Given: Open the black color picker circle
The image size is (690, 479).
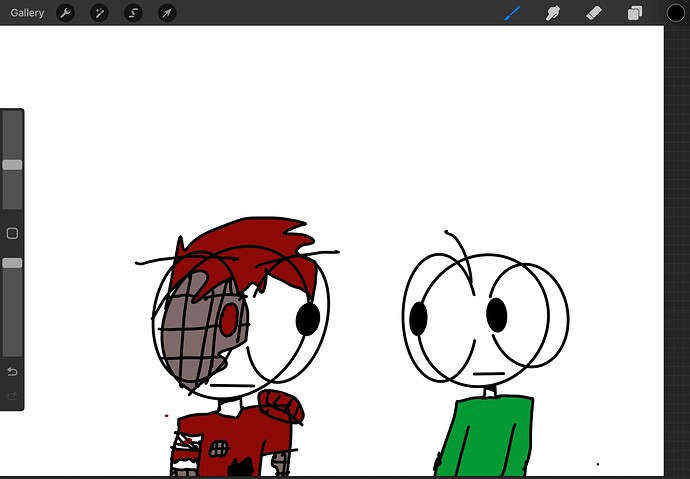Looking at the screenshot, I should tap(676, 13).
